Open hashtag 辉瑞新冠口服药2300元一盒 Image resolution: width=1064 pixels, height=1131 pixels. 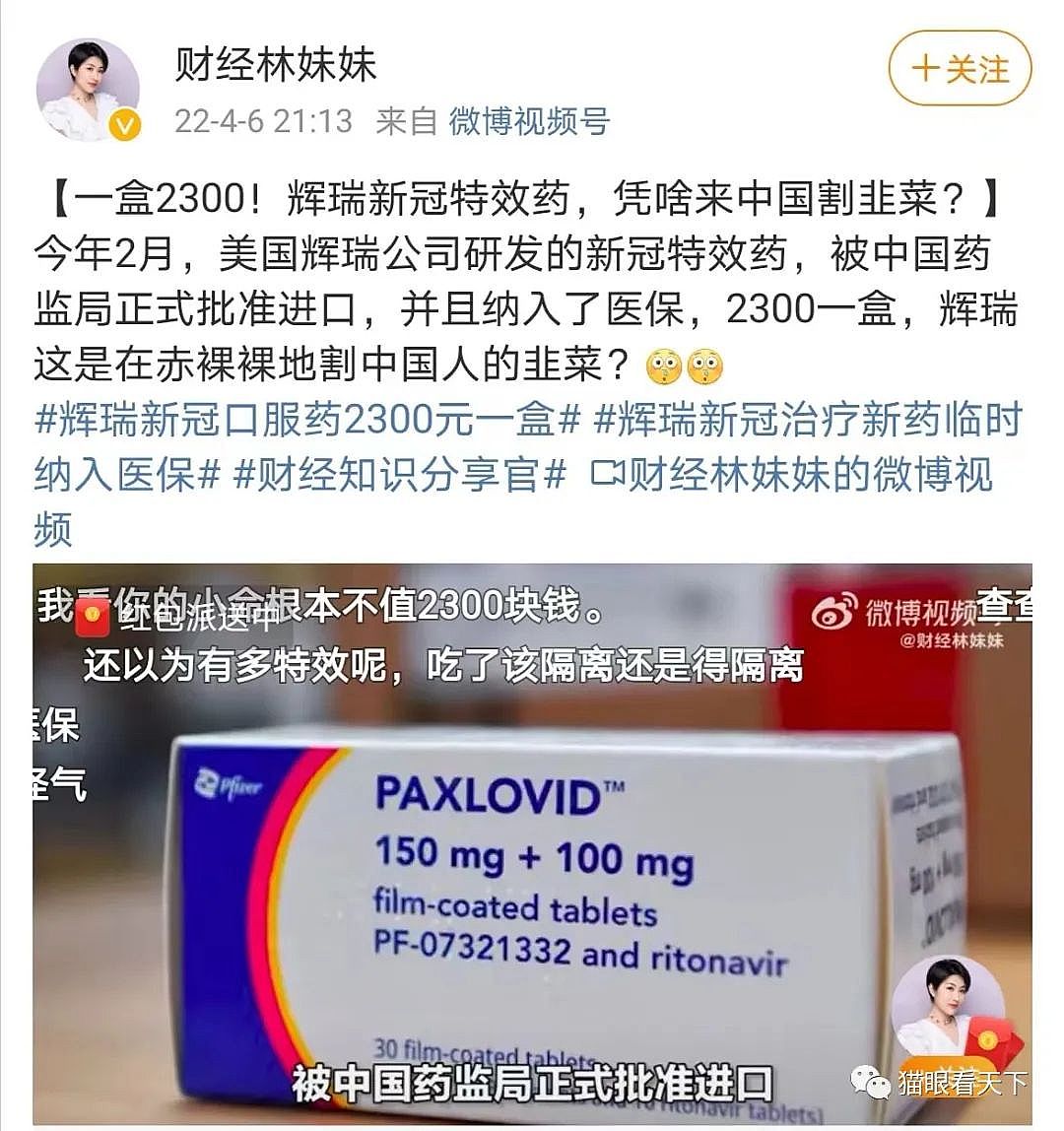click(x=307, y=421)
